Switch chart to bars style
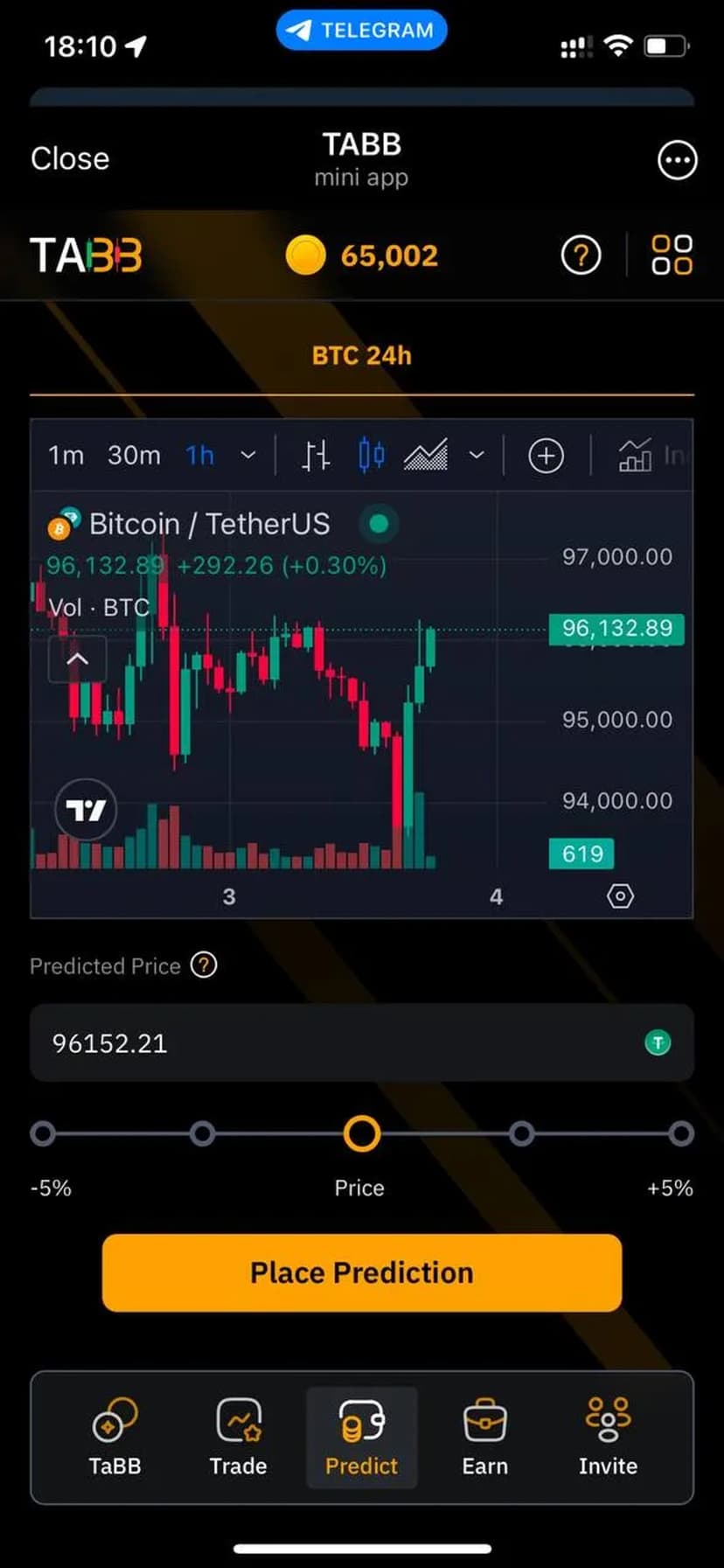Image resolution: width=724 pixels, height=1568 pixels. pos(316,456)
